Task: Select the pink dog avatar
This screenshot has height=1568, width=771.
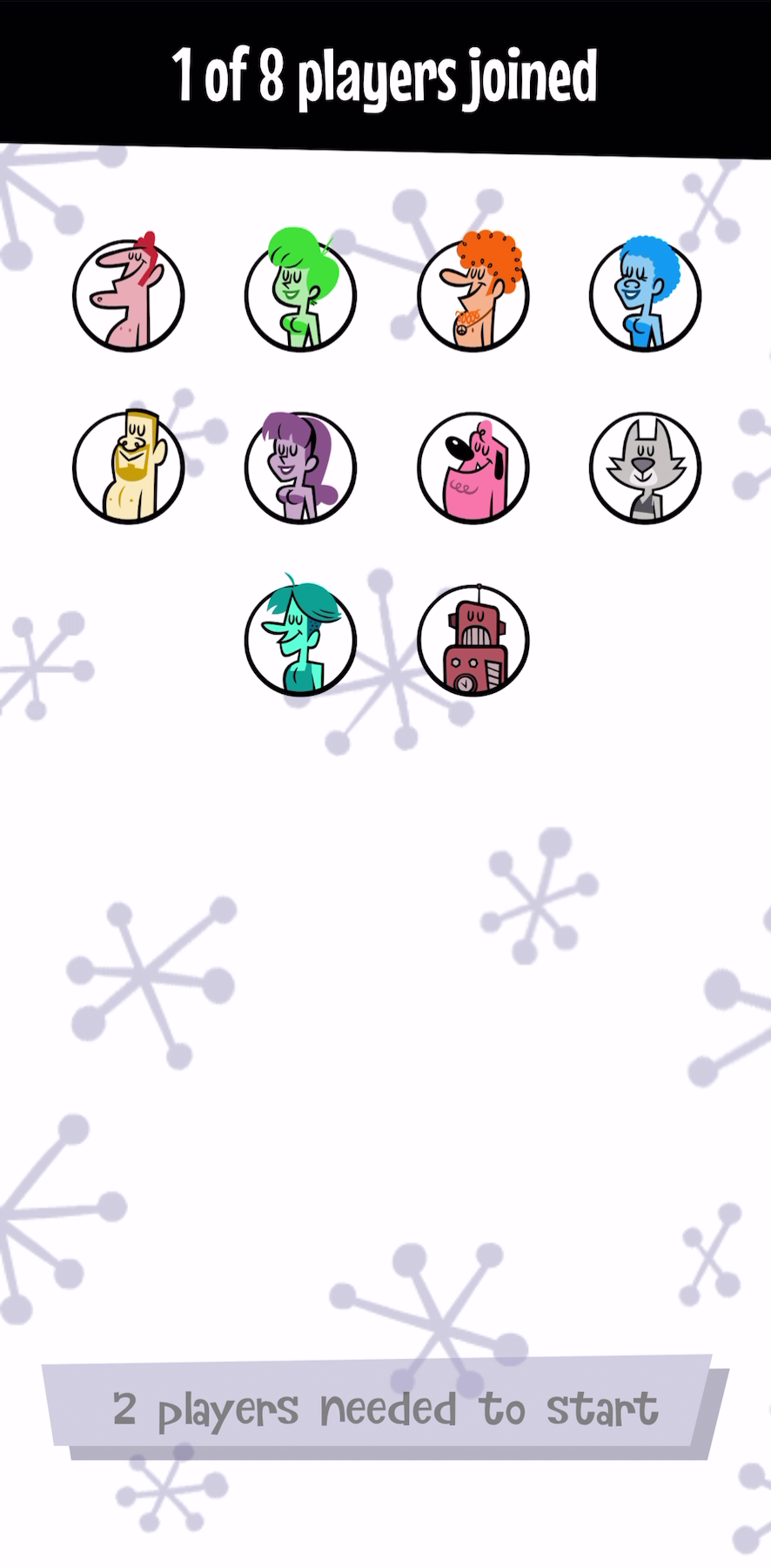Action: click(x=473, y=468)
